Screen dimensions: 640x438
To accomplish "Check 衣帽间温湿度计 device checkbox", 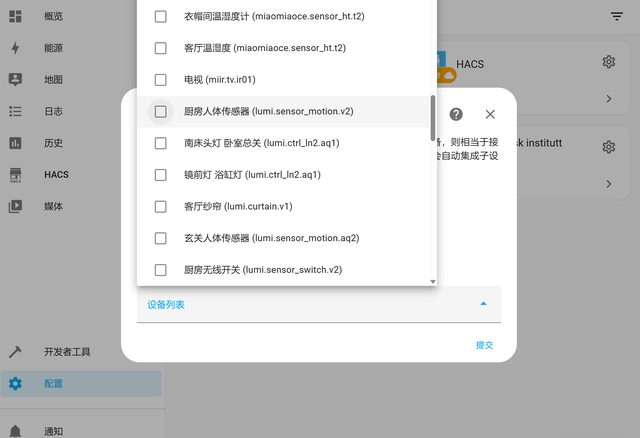I will click(x=160, y=16).
